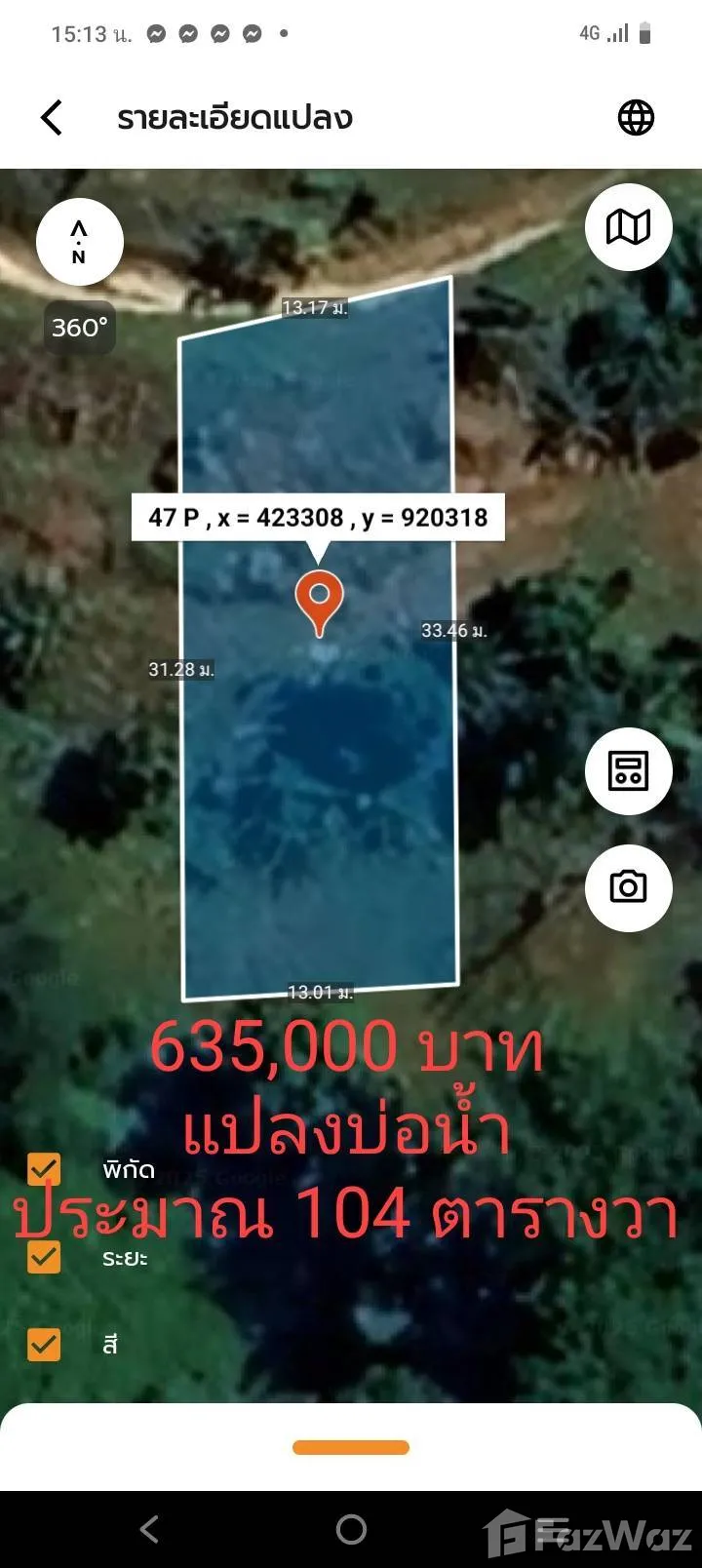The height and width of the screenshot is (1568, 702).
Task: Uncheck the ระยะ distance checkbox
Action: click(44, 1257)
